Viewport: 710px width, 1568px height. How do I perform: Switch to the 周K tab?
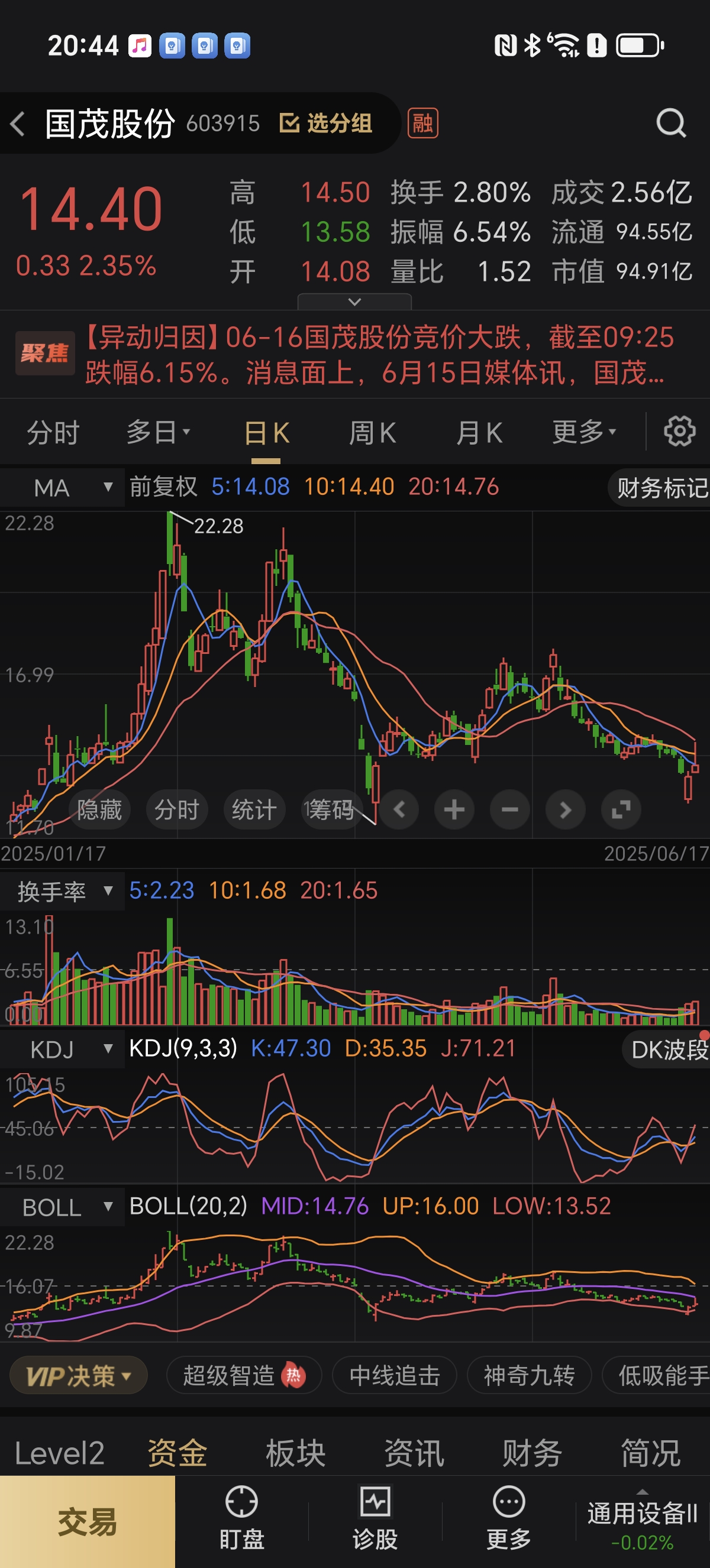coord(372,433)
